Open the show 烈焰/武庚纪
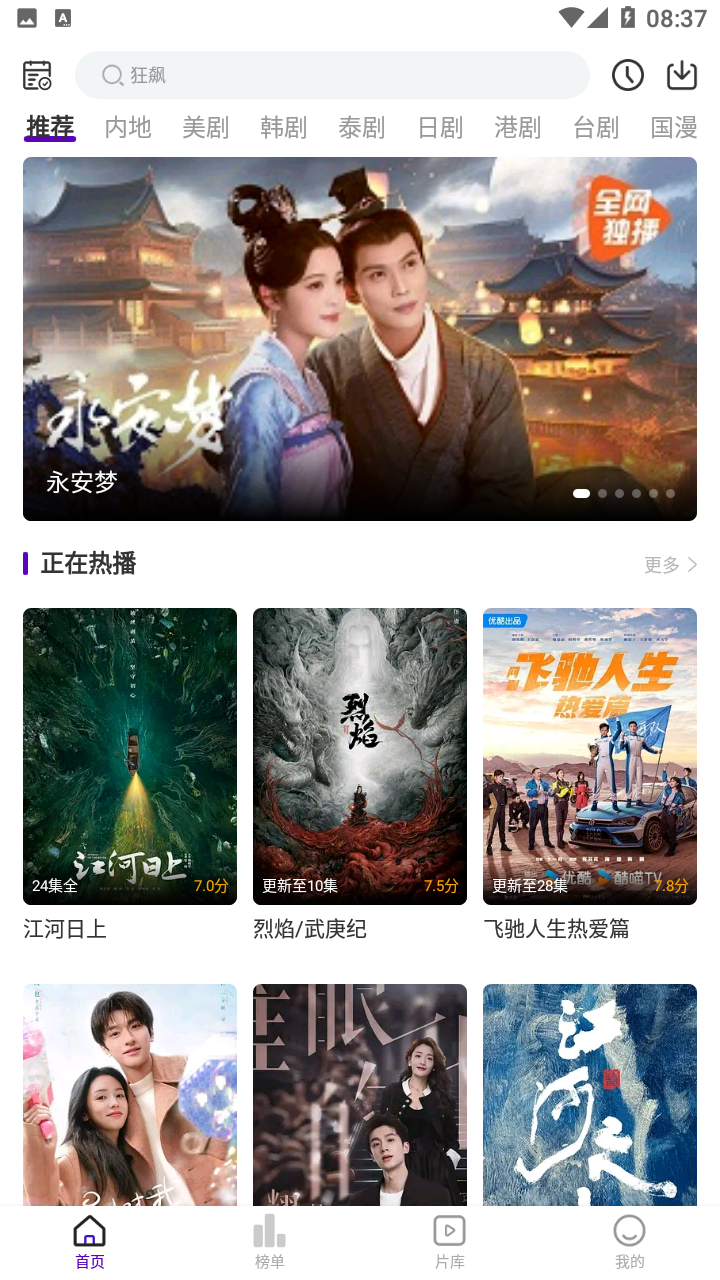 (x=360, y=775)
